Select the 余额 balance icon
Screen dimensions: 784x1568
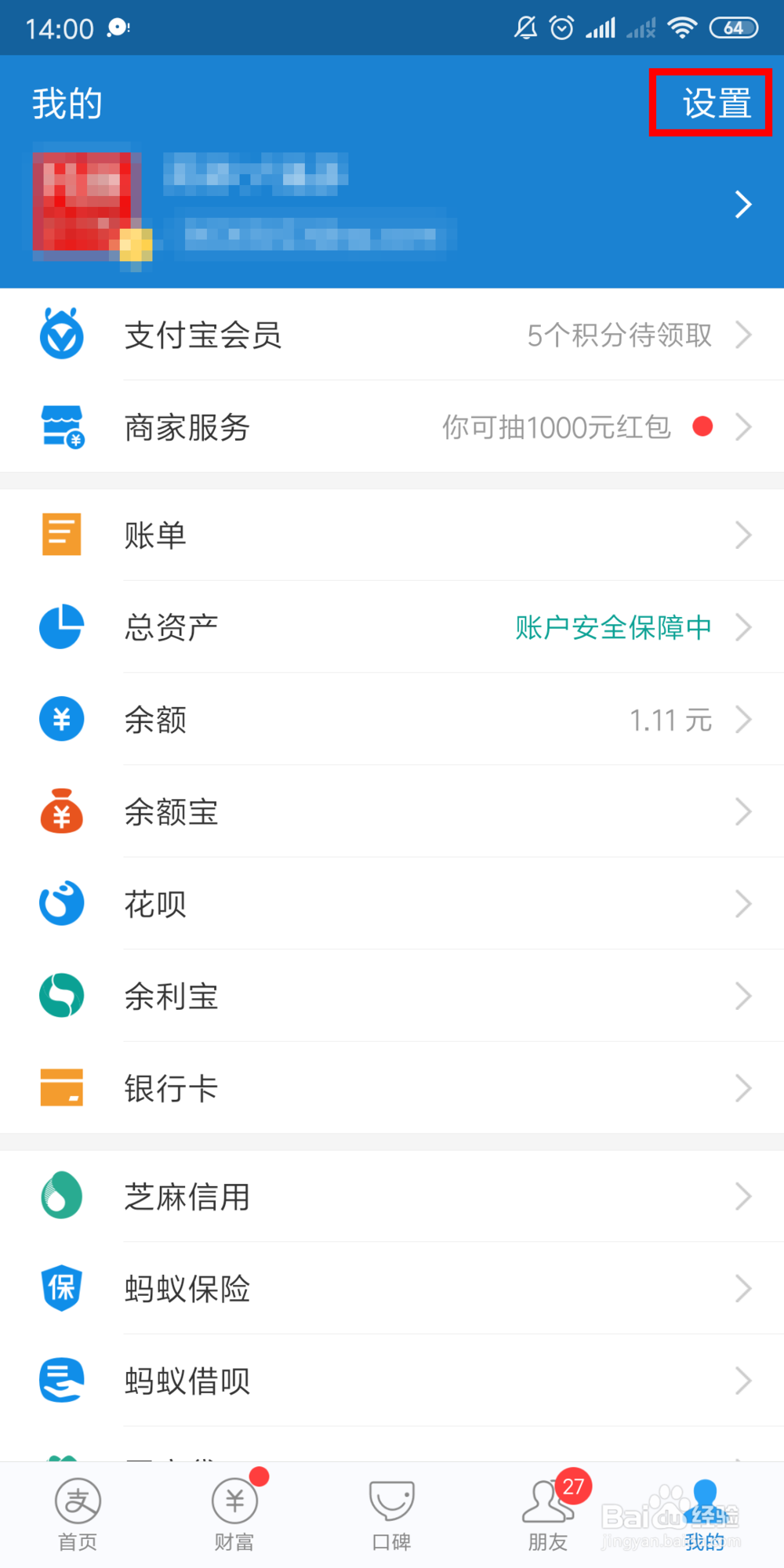click(61, 719)
